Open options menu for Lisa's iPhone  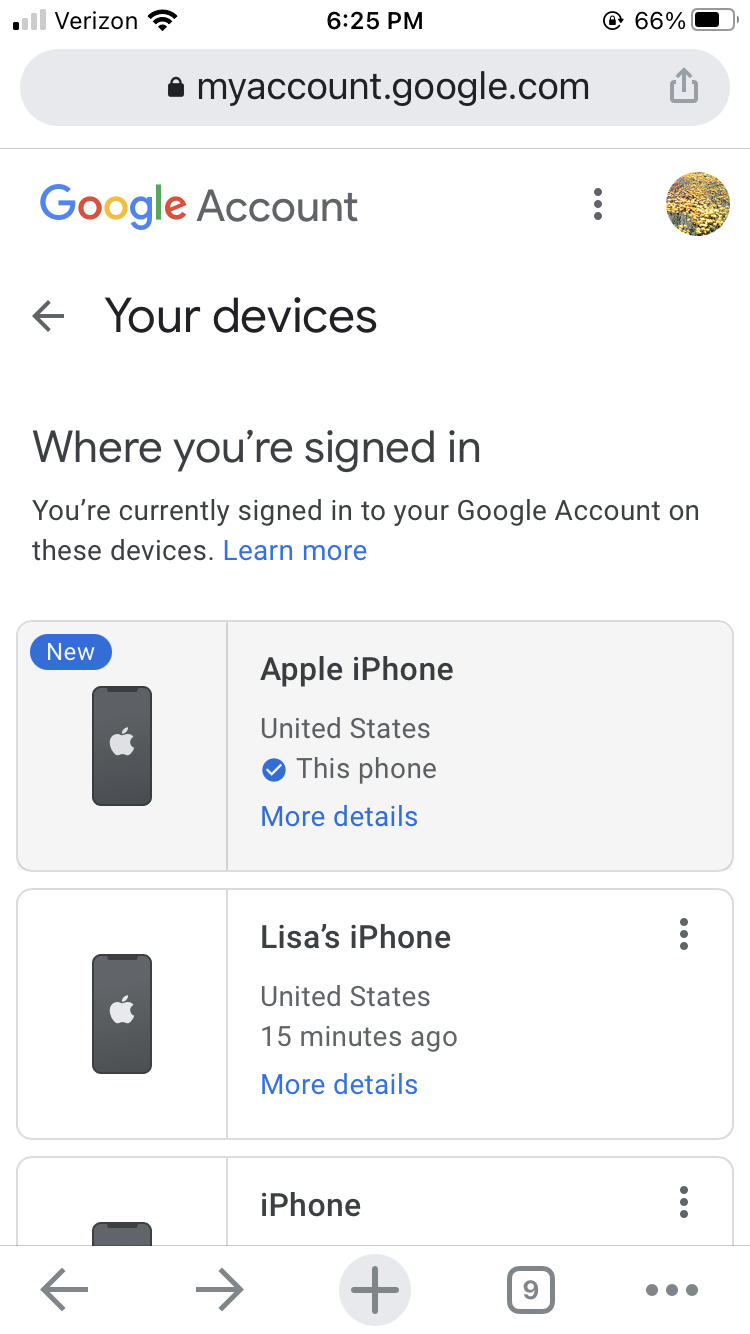click(x=684, y=934)
